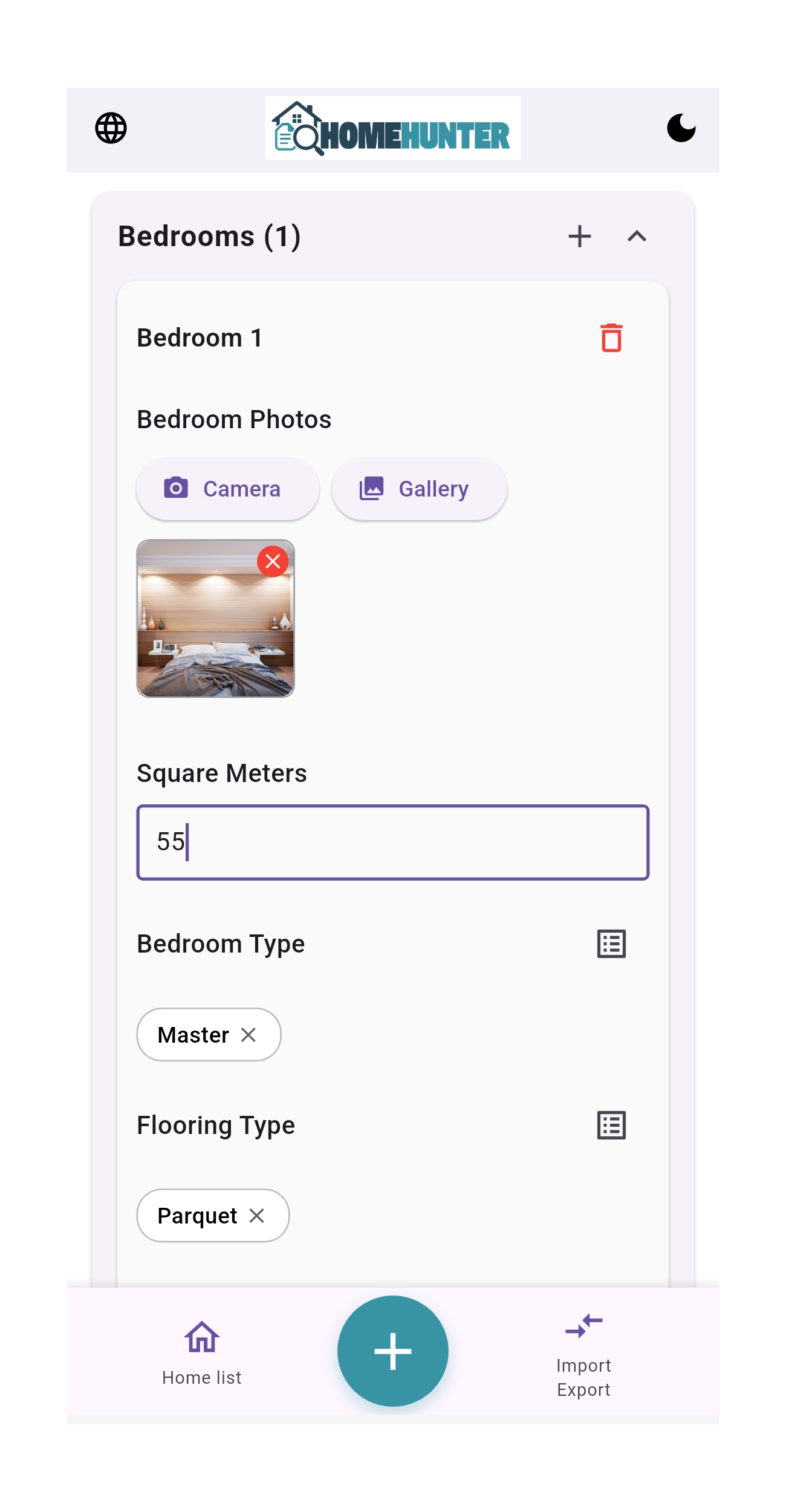Open the language globe icon

tap(111, 128)
